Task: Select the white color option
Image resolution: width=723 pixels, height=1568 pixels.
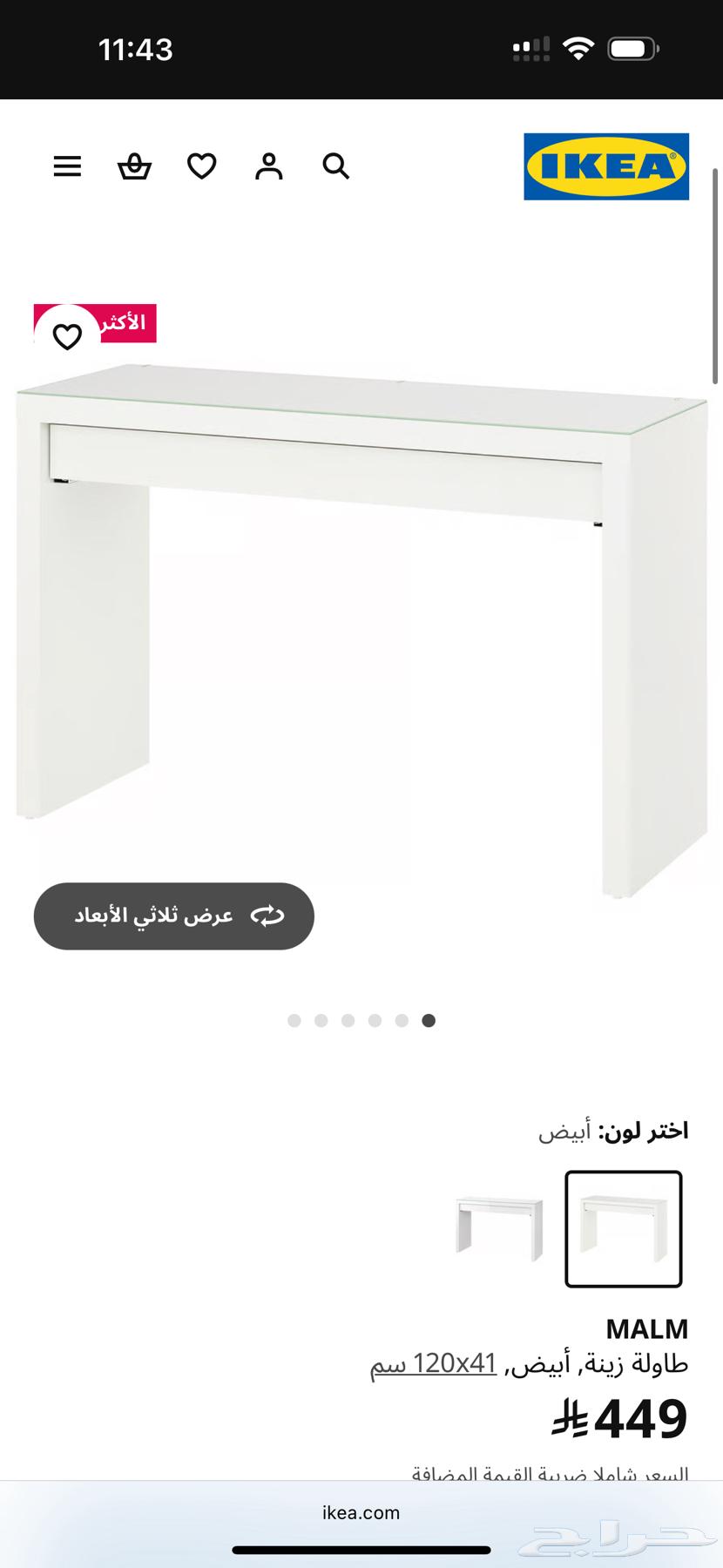Action: click(x=624, y=1230)
